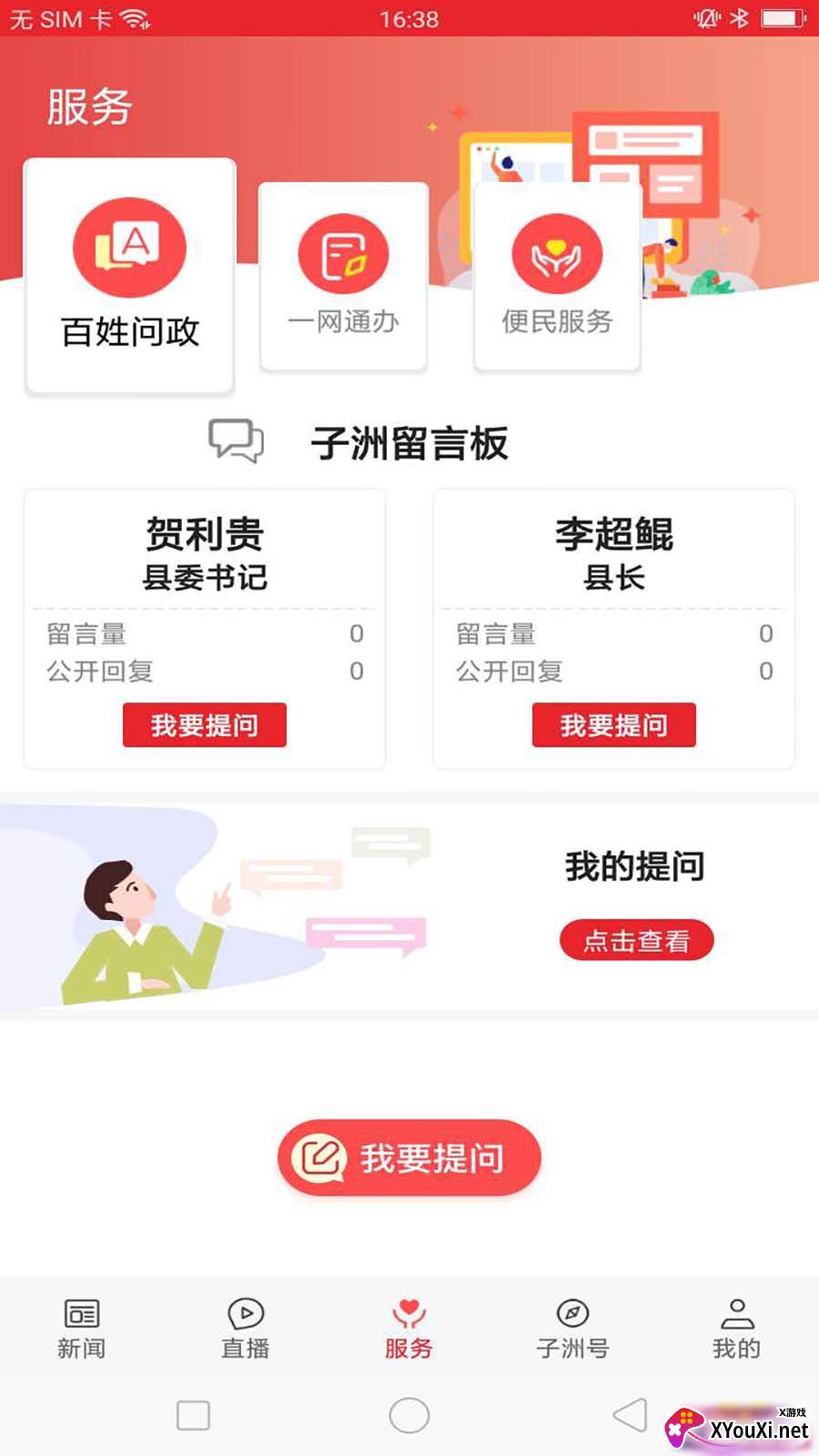Screen dimensions: 819x1456
Task: View my questions via 点击查看
Action: (x=636, y=940)
